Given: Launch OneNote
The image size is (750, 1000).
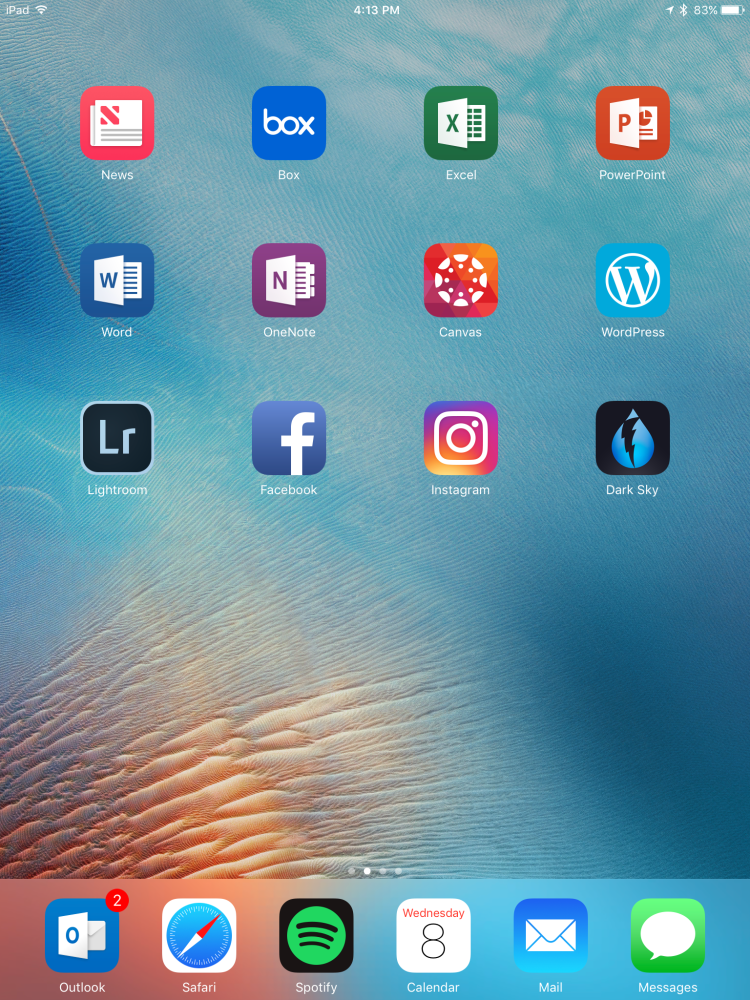Looking at the screenshot, I should pos(289,281).
